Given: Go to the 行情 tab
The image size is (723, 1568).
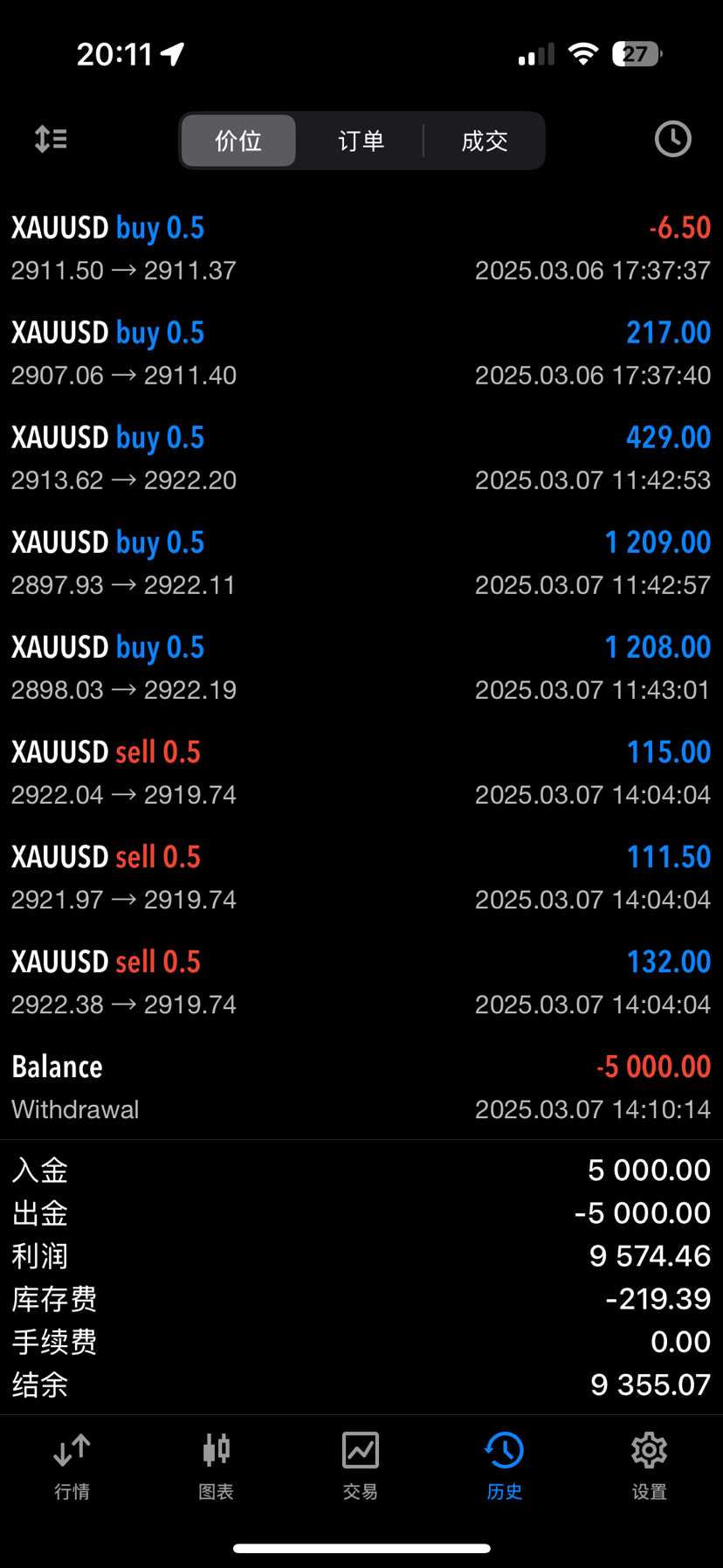Looking at the screenshot, I should pos(72,1466).
